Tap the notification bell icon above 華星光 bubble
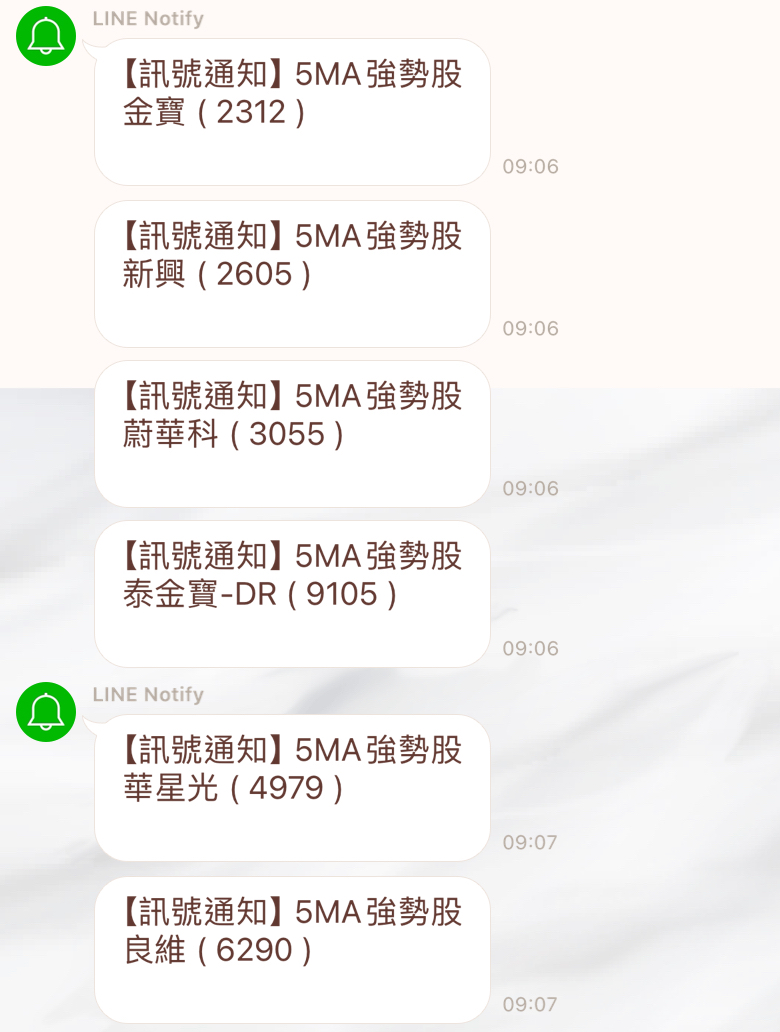Screen dimensions: 780x1032 (x=44, y=712)
